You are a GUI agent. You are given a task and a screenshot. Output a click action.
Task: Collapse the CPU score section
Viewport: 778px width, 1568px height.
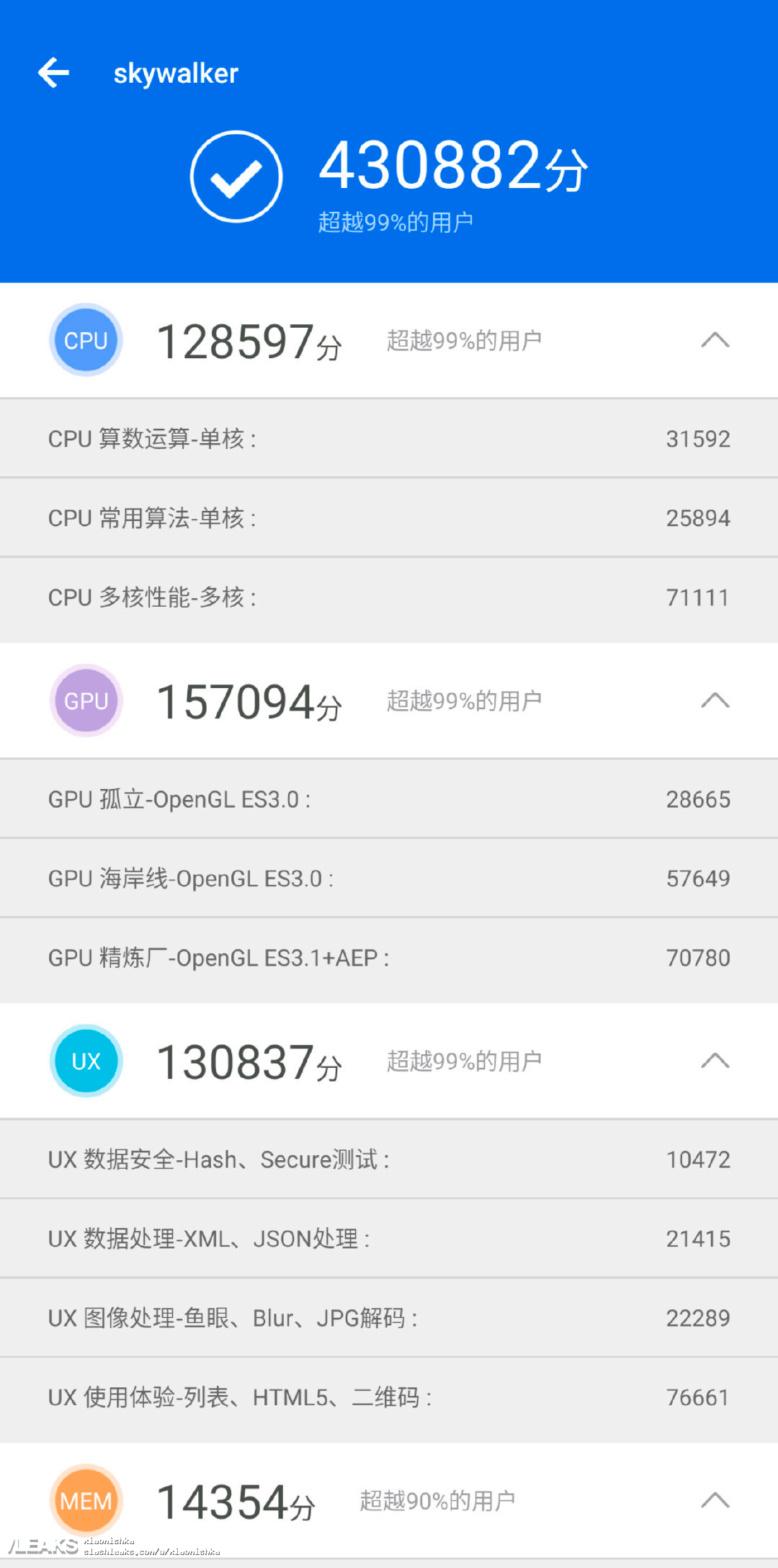(x=715, y=340)
